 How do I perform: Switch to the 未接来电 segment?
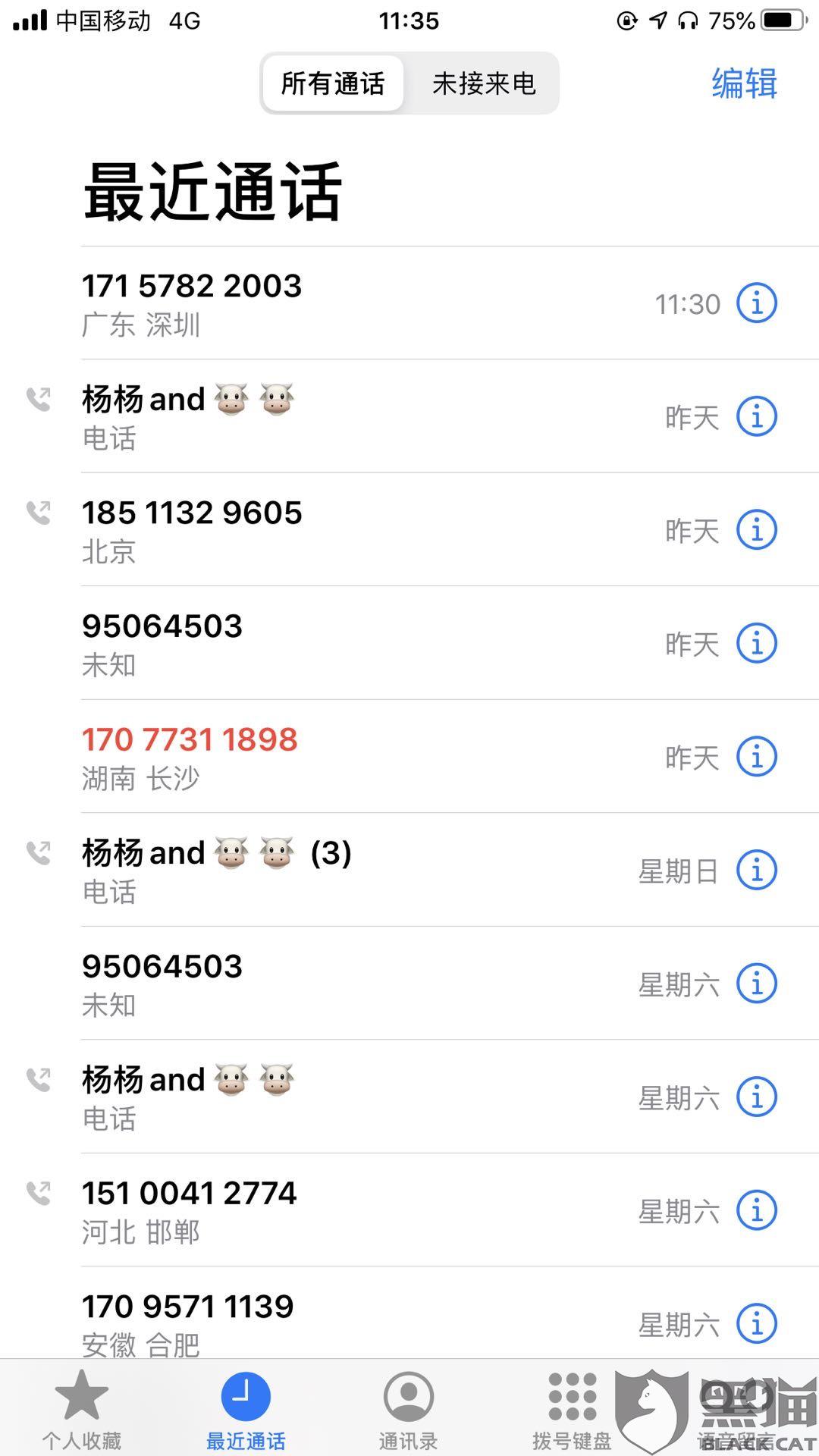484,83
